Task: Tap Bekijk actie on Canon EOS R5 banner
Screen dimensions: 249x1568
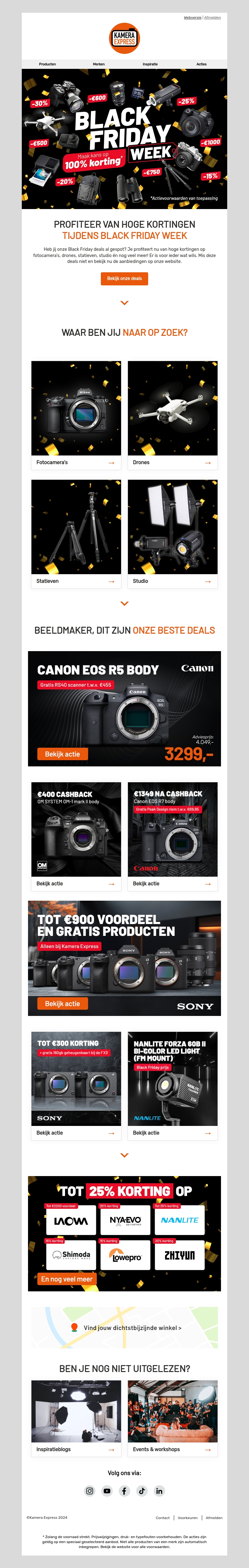Action: tap(62, 754)
